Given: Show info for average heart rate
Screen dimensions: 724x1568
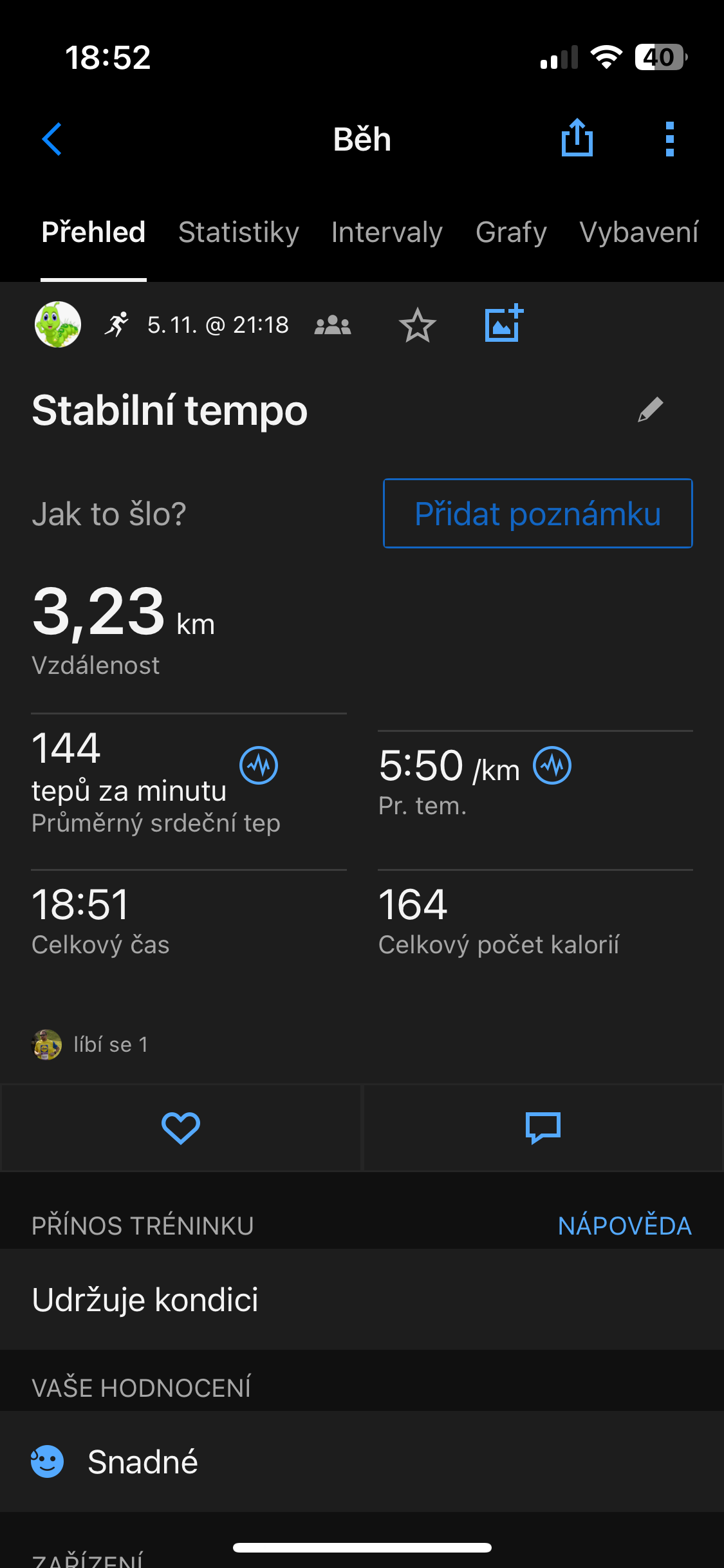Looking at the screenshot, I should point(259,765).
